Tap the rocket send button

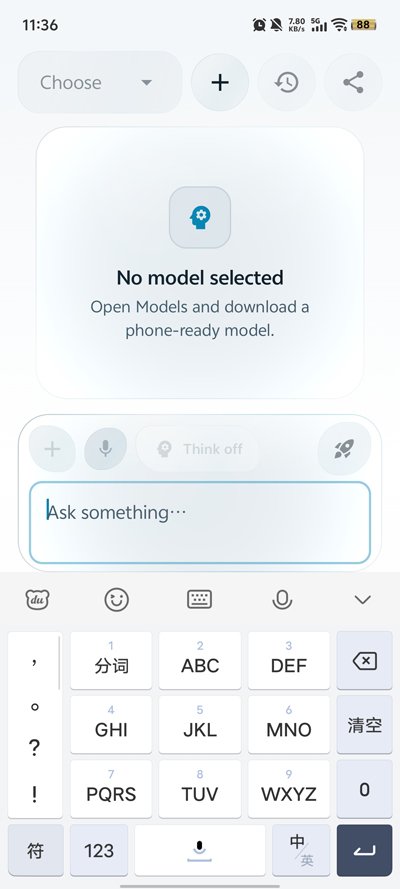(x=344, y=448)
